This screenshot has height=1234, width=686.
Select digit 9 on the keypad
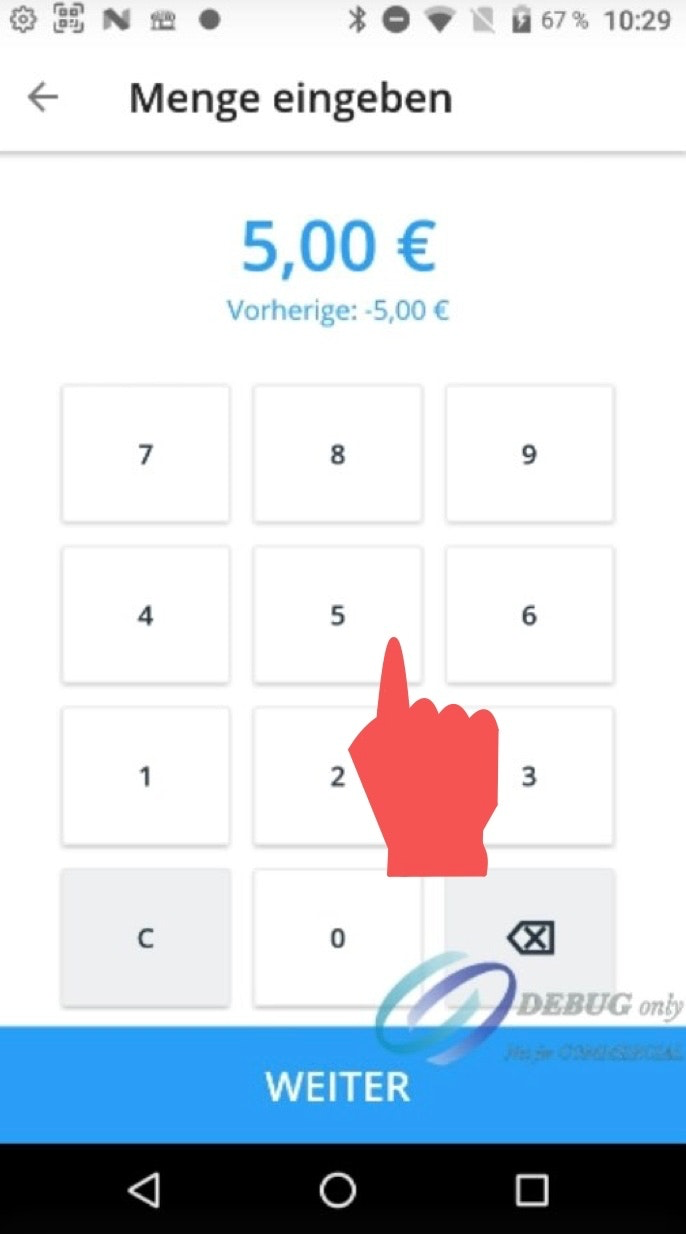click(529, 454)
